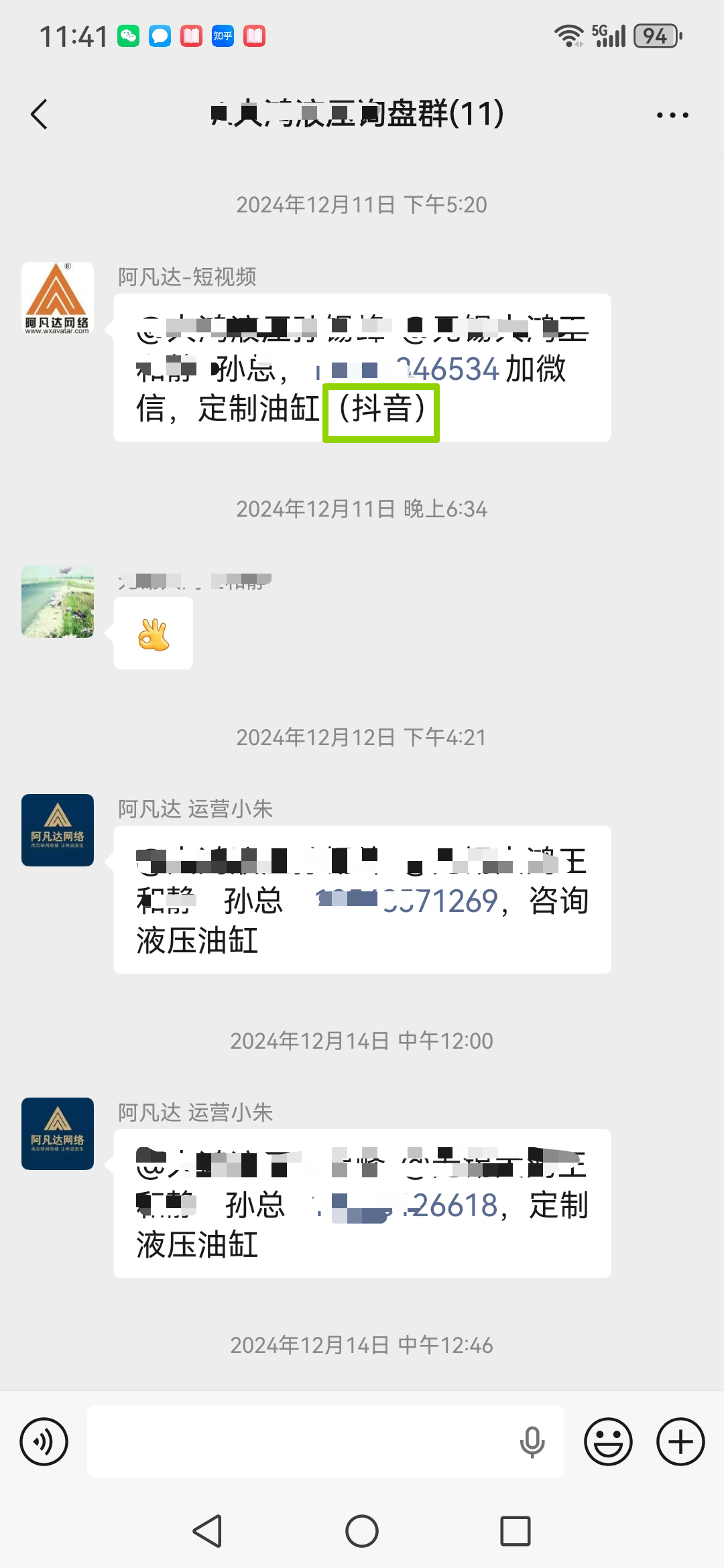Open the plus attachment menu
Image resolution: width=724 pixels, height=1568 pixels.
680,1441
